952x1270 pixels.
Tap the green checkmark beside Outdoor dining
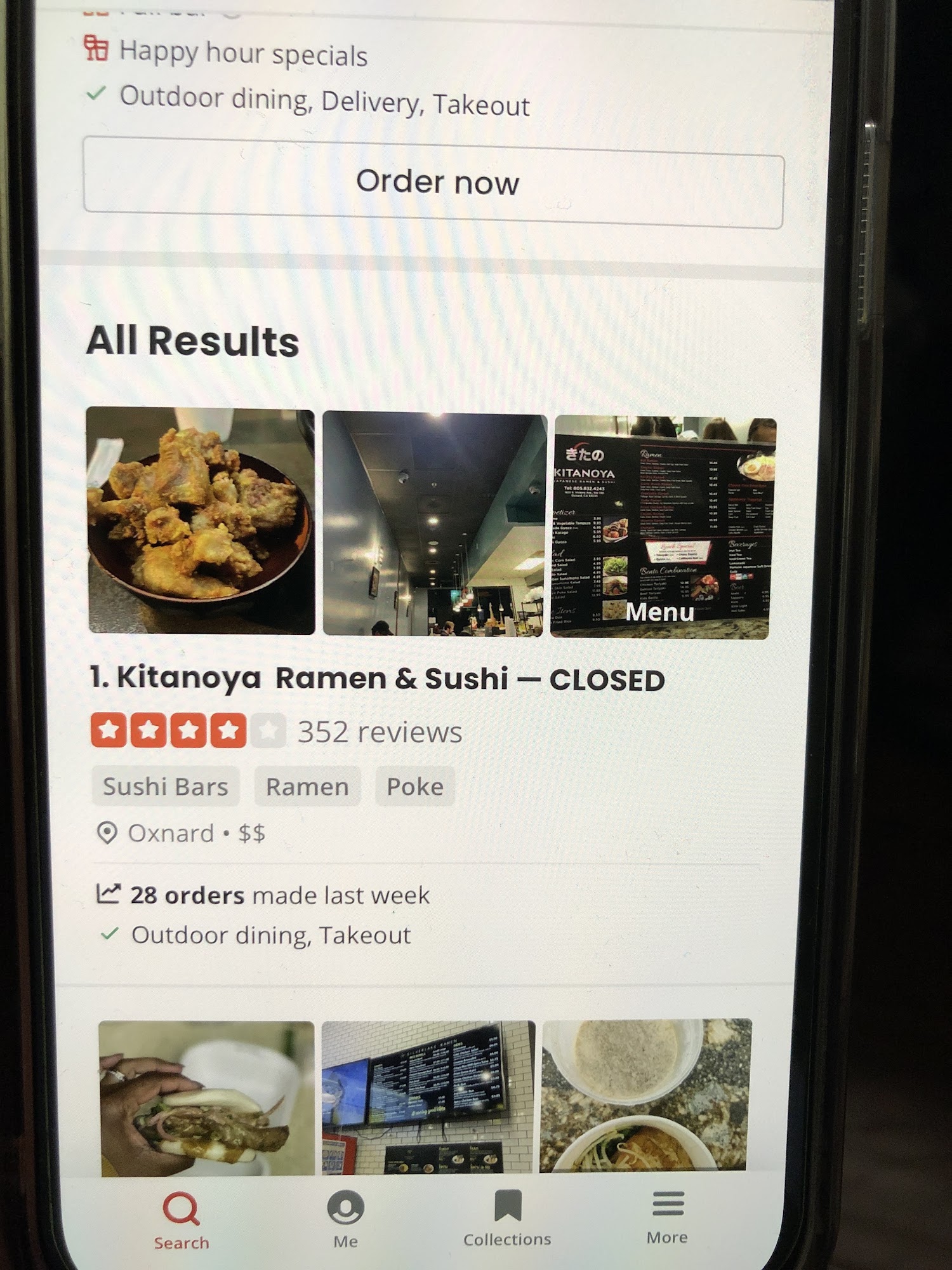click(109, 936)
